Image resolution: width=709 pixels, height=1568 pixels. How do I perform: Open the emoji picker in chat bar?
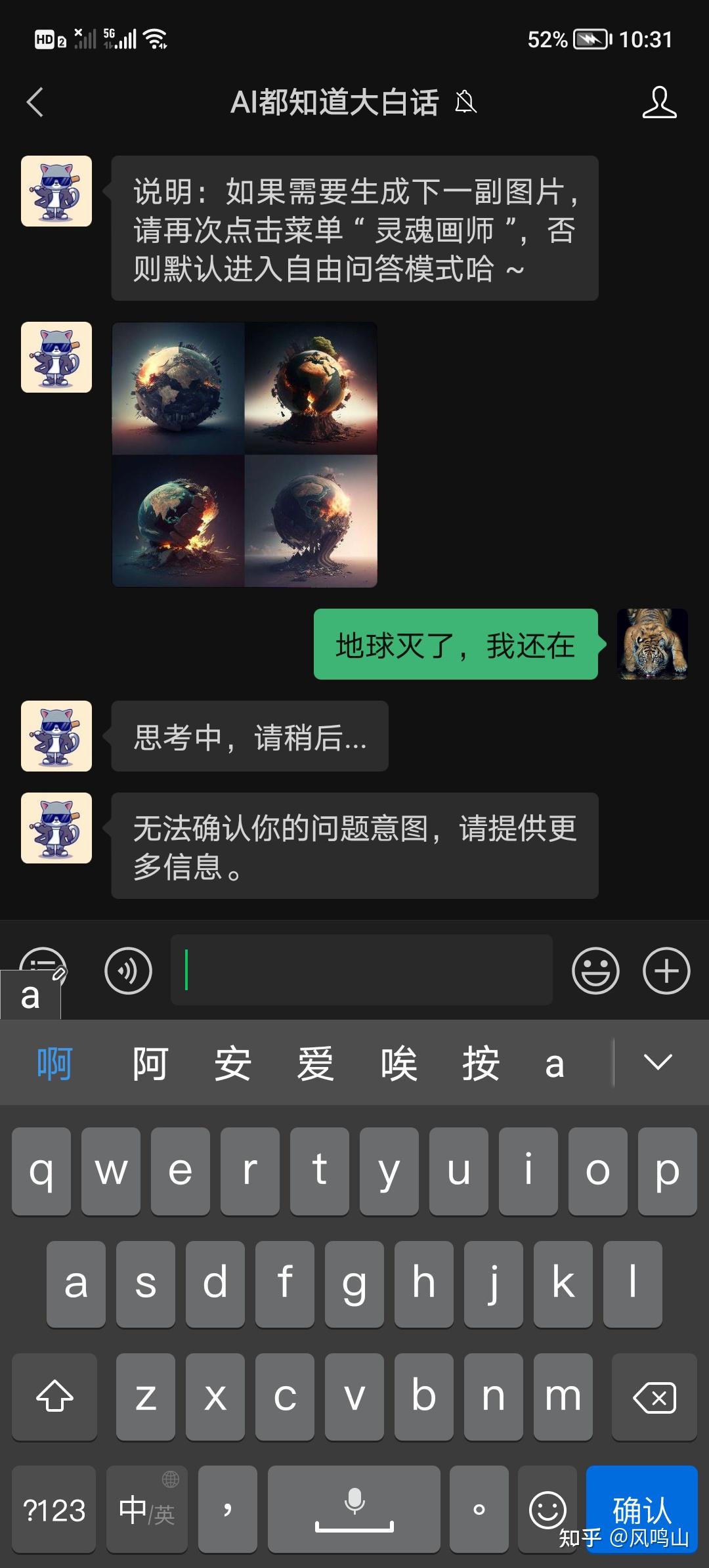click(595, 970)
